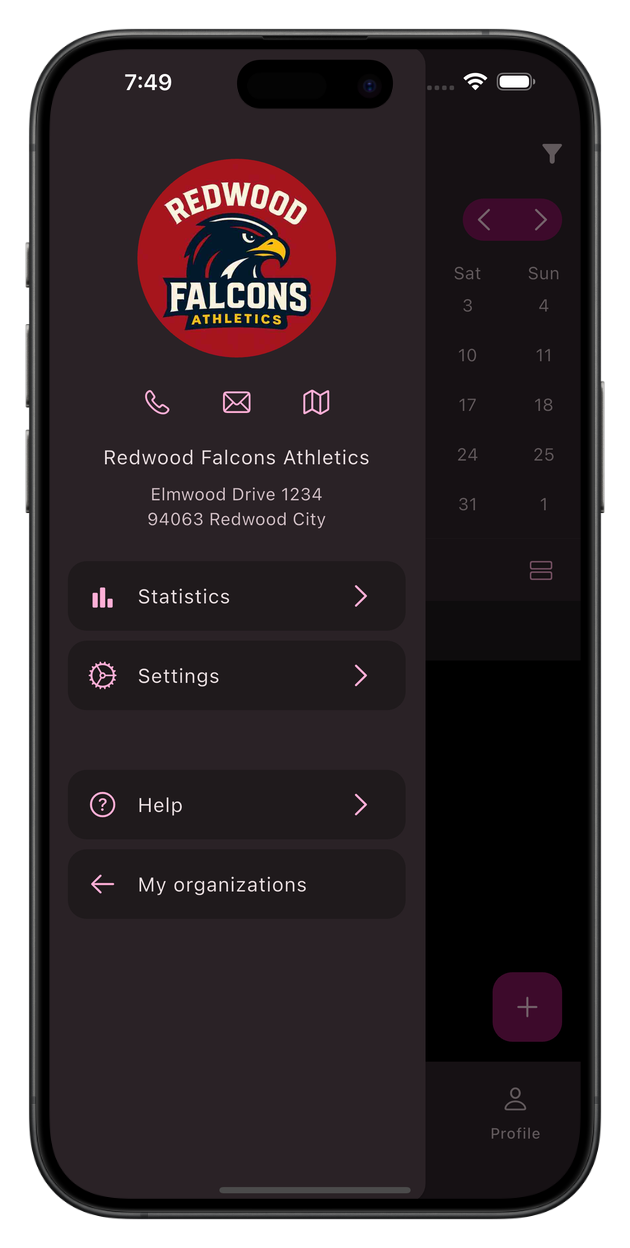Open Statistics
Screen dimensions: 630x1248
(x=237, y=596)
